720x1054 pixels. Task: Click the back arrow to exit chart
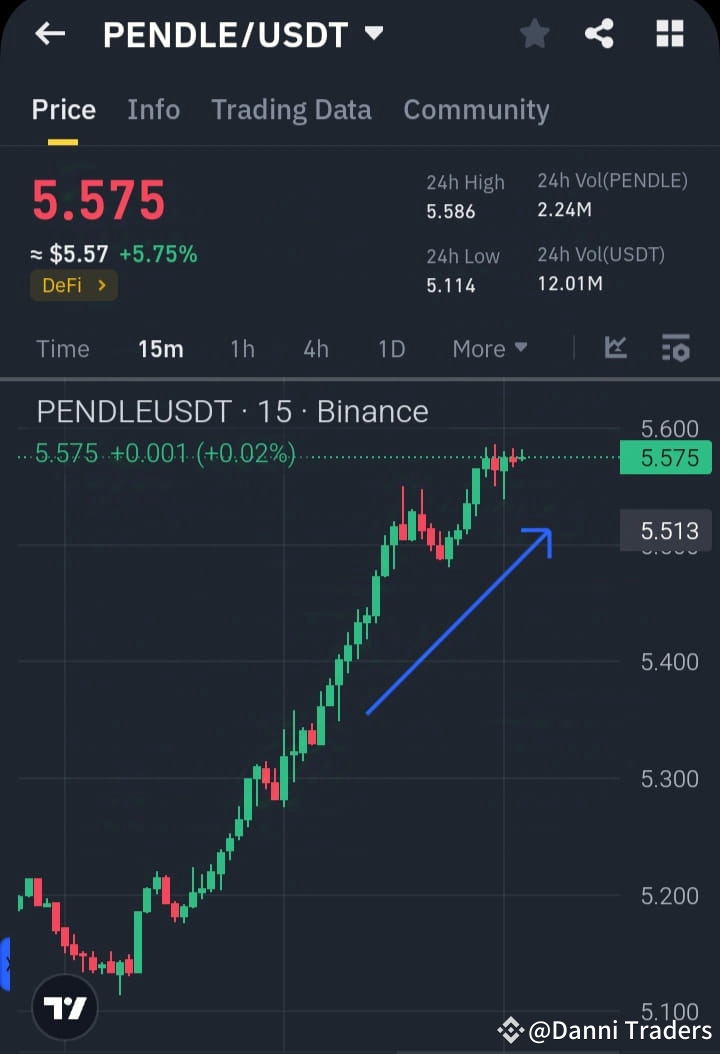point(49,33)
